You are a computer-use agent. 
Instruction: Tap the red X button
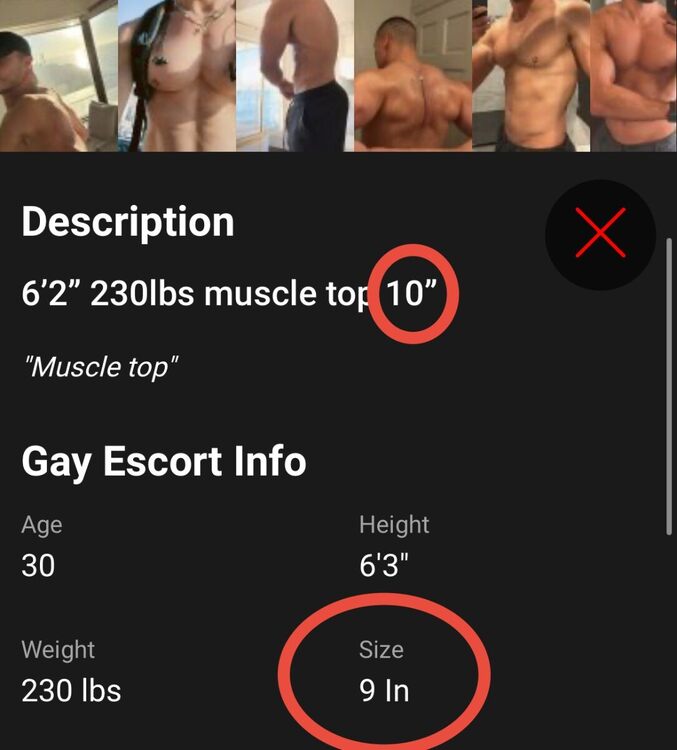pyautogui.click(x=600, y=235)
